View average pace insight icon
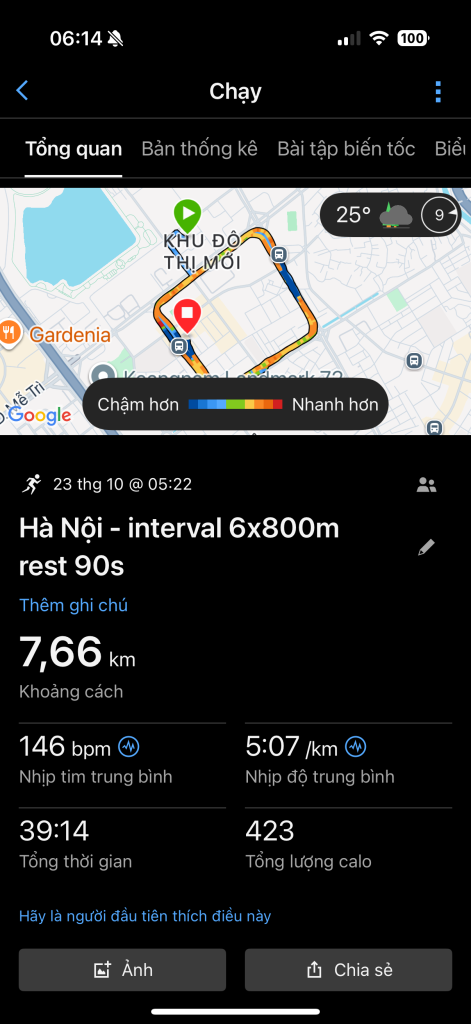Image resolution: width=471 pixels, height=1024 pixels. pos(356,746)
